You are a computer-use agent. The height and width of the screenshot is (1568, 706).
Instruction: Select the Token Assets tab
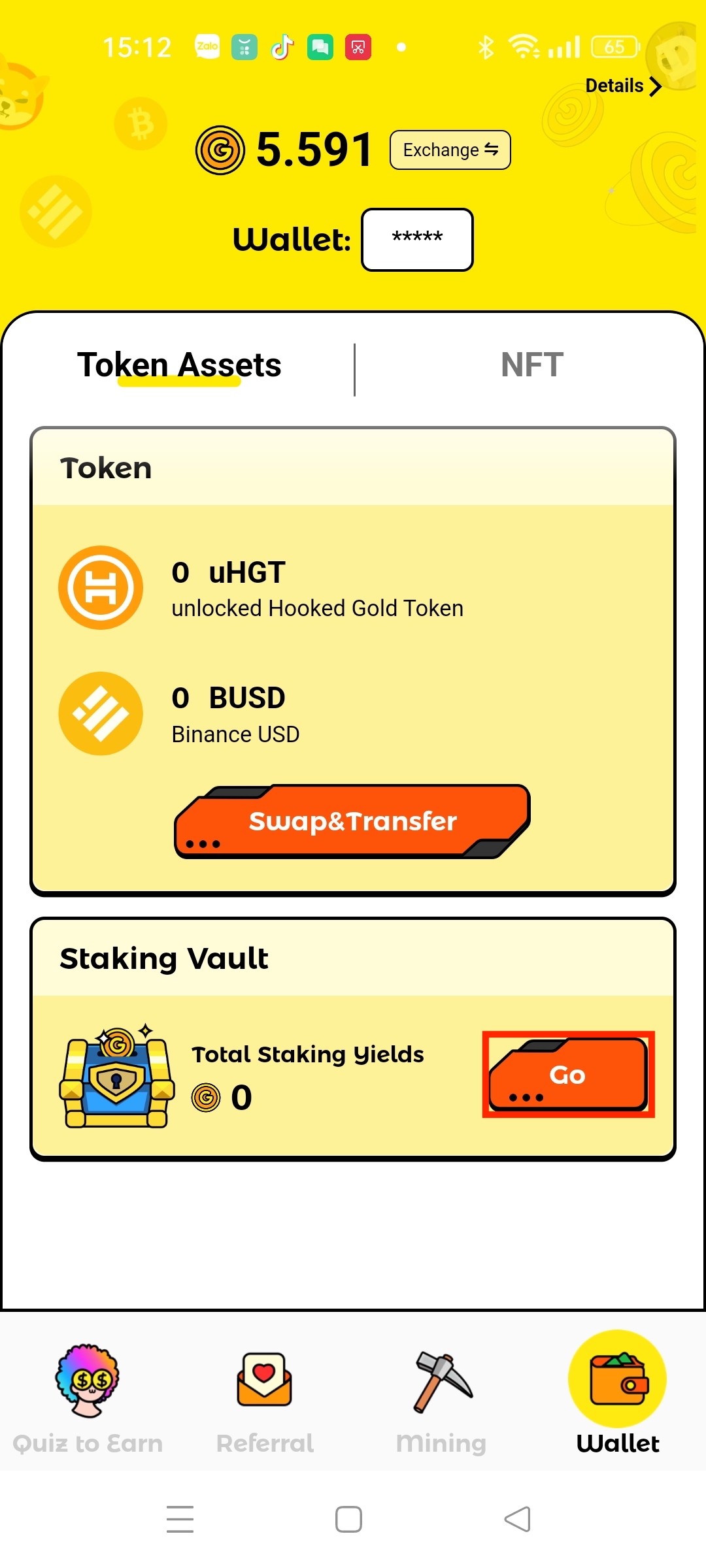point(179,365)
